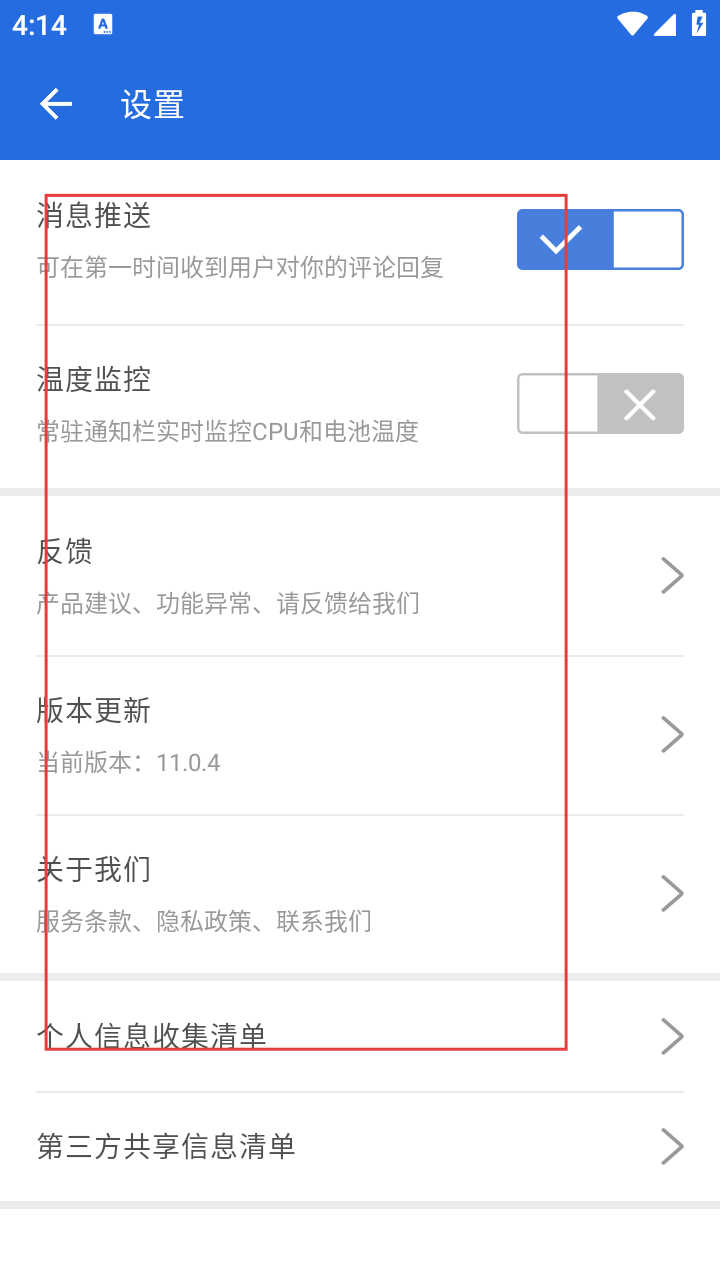
Task: Open 第三方共享信息清单
Action: point(360,1146)
